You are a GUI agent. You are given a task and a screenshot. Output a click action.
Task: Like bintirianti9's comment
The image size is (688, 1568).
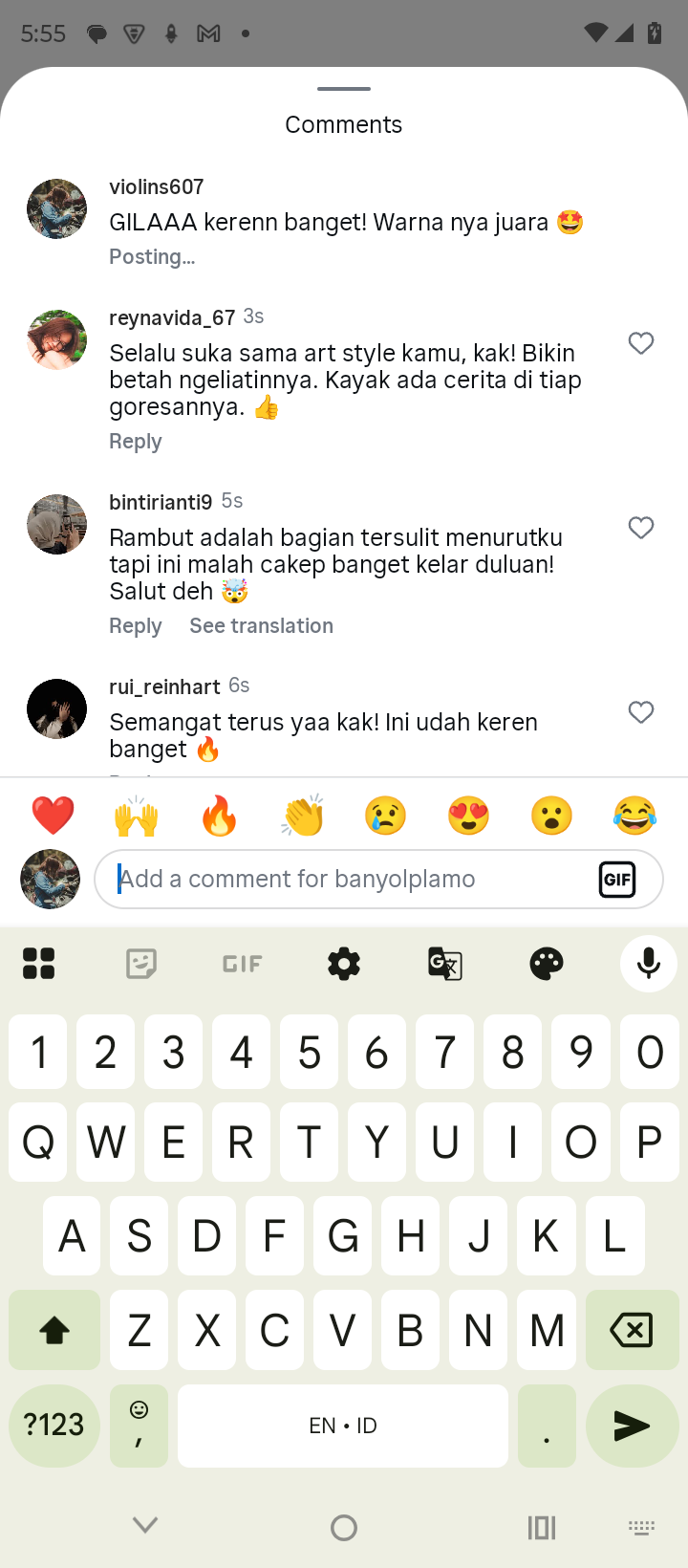(x=641, y=528)
